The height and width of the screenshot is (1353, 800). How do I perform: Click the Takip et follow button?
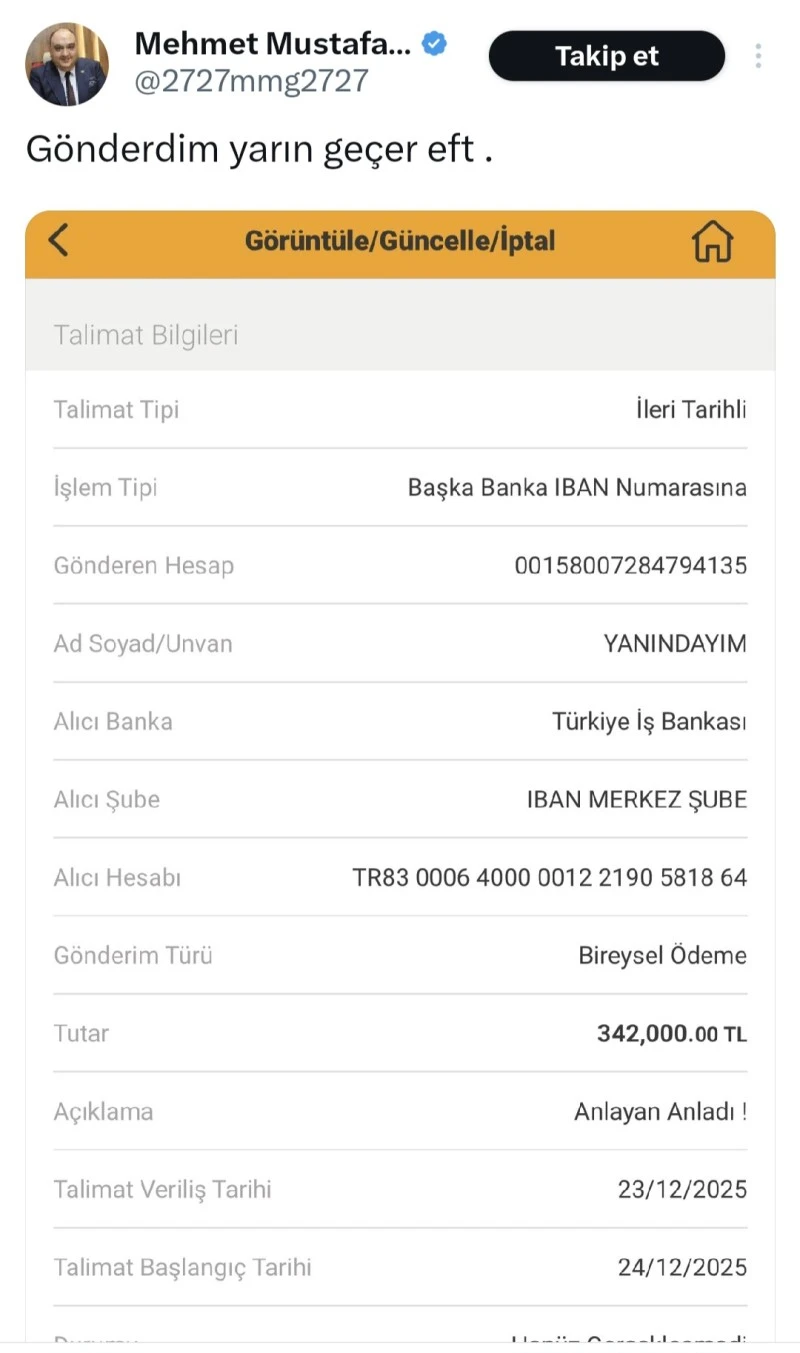click(606, 56)
